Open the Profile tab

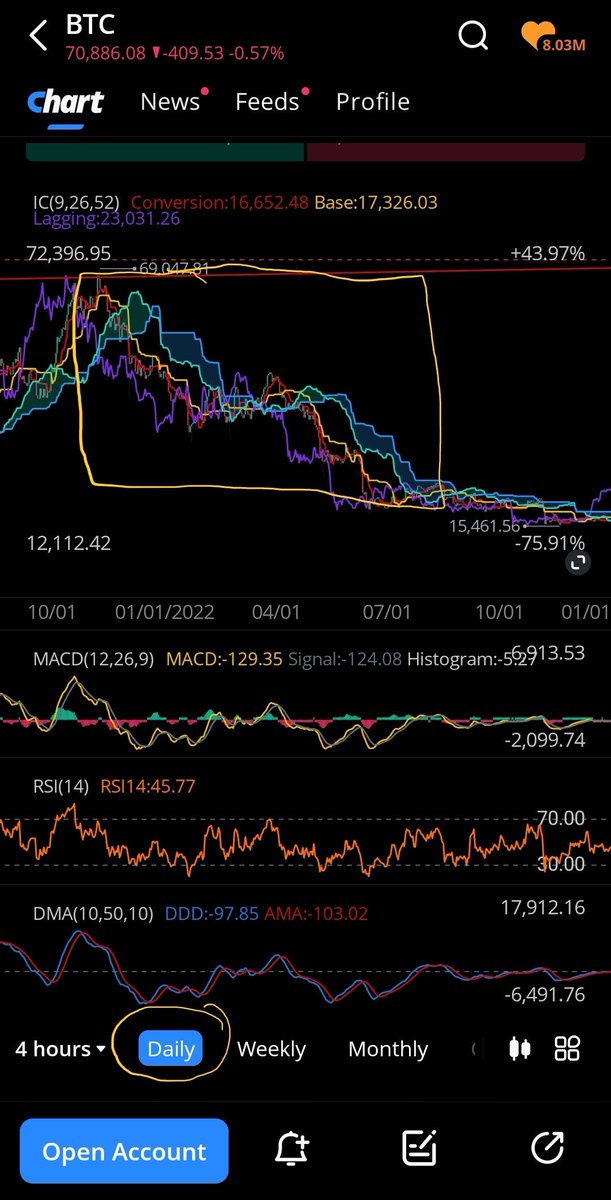[372, 101]
